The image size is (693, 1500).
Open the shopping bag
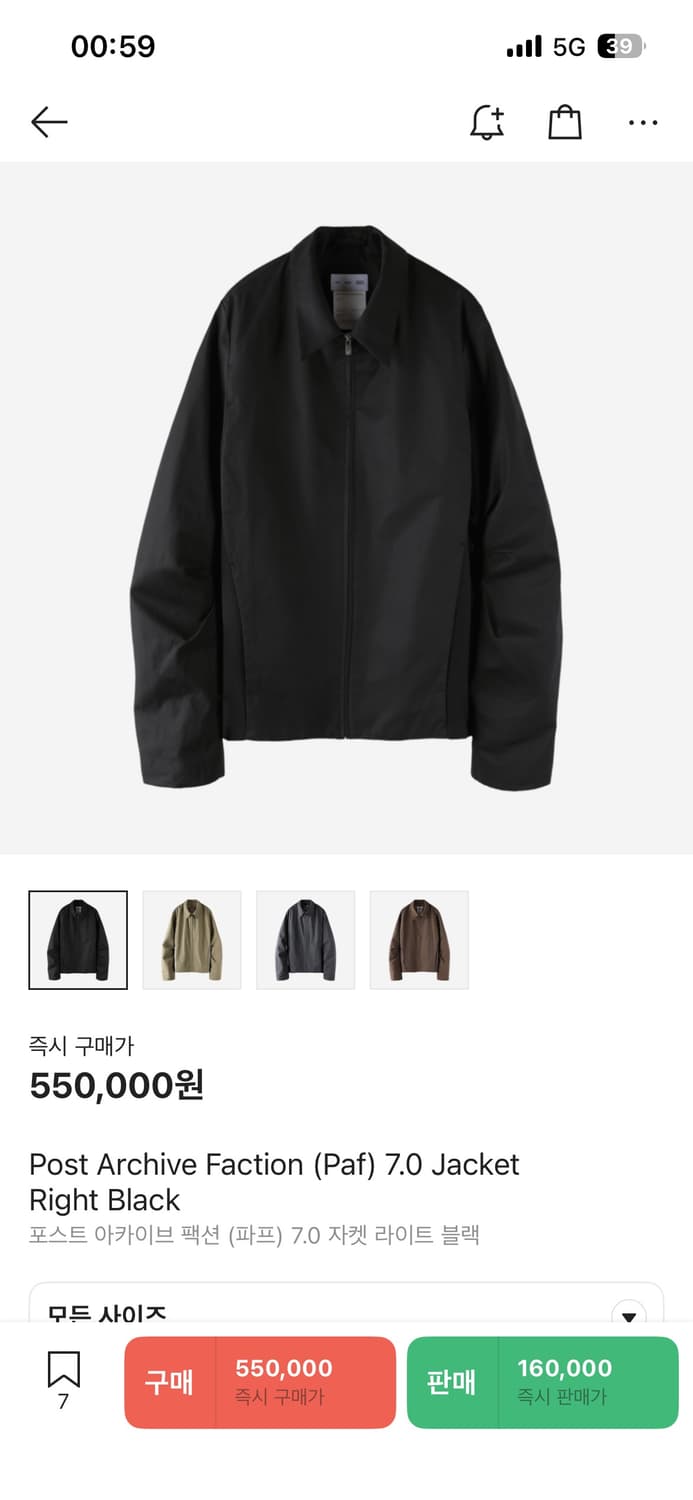565,123
